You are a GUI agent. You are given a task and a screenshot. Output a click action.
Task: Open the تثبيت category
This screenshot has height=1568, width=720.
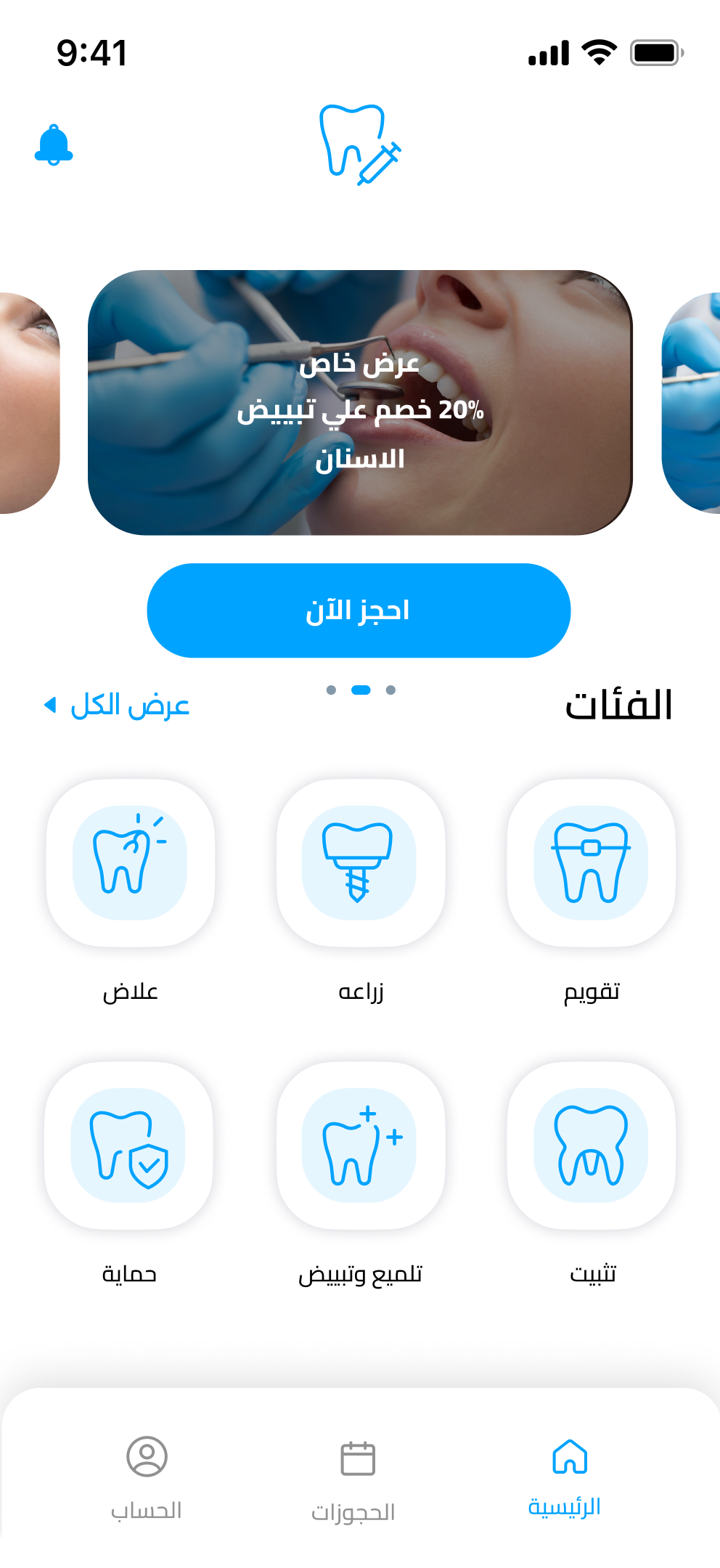(x=591, y=1146)
